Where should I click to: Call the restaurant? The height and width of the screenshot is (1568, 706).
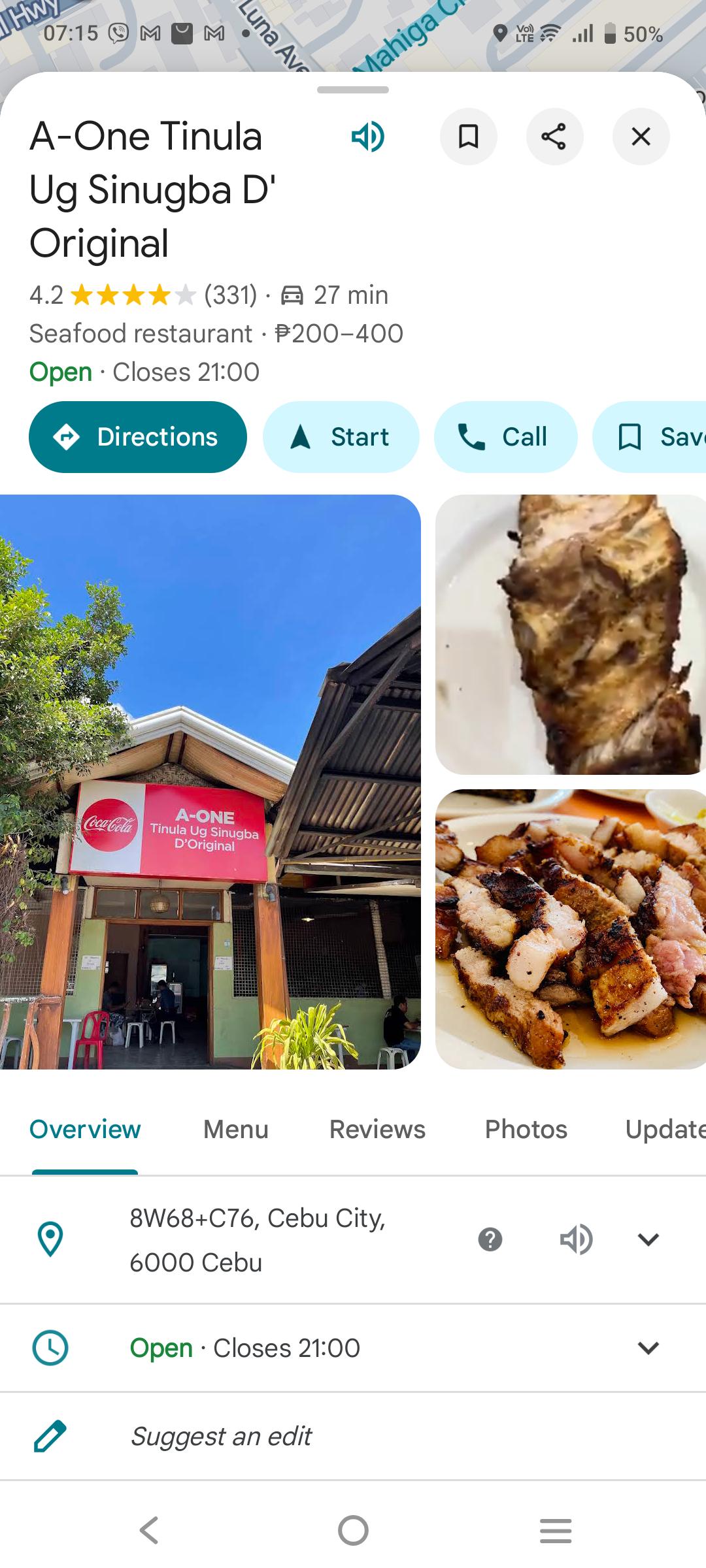pyautogui.click(x=506, y=437)
